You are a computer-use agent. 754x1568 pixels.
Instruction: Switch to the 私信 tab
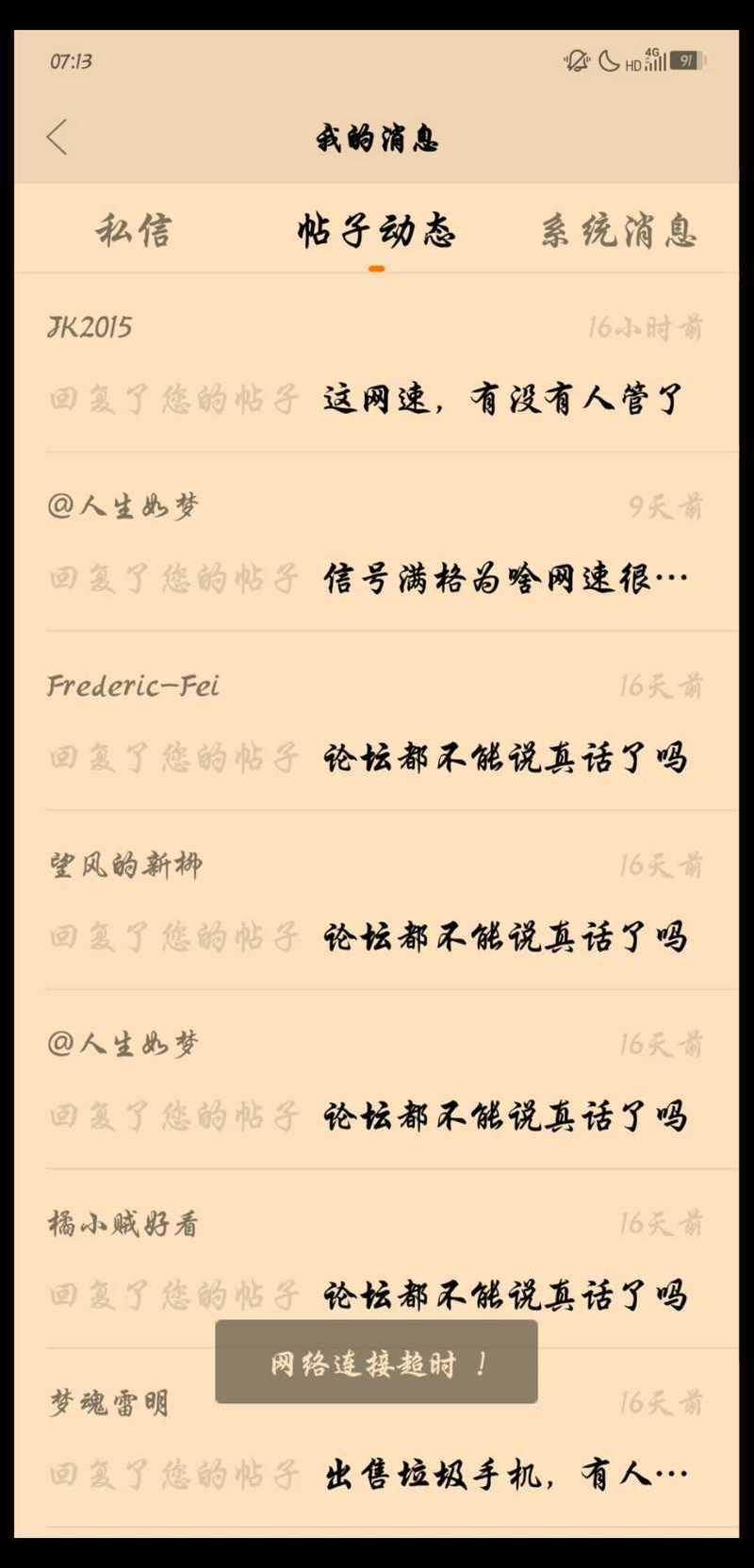[x=134, y=231]
